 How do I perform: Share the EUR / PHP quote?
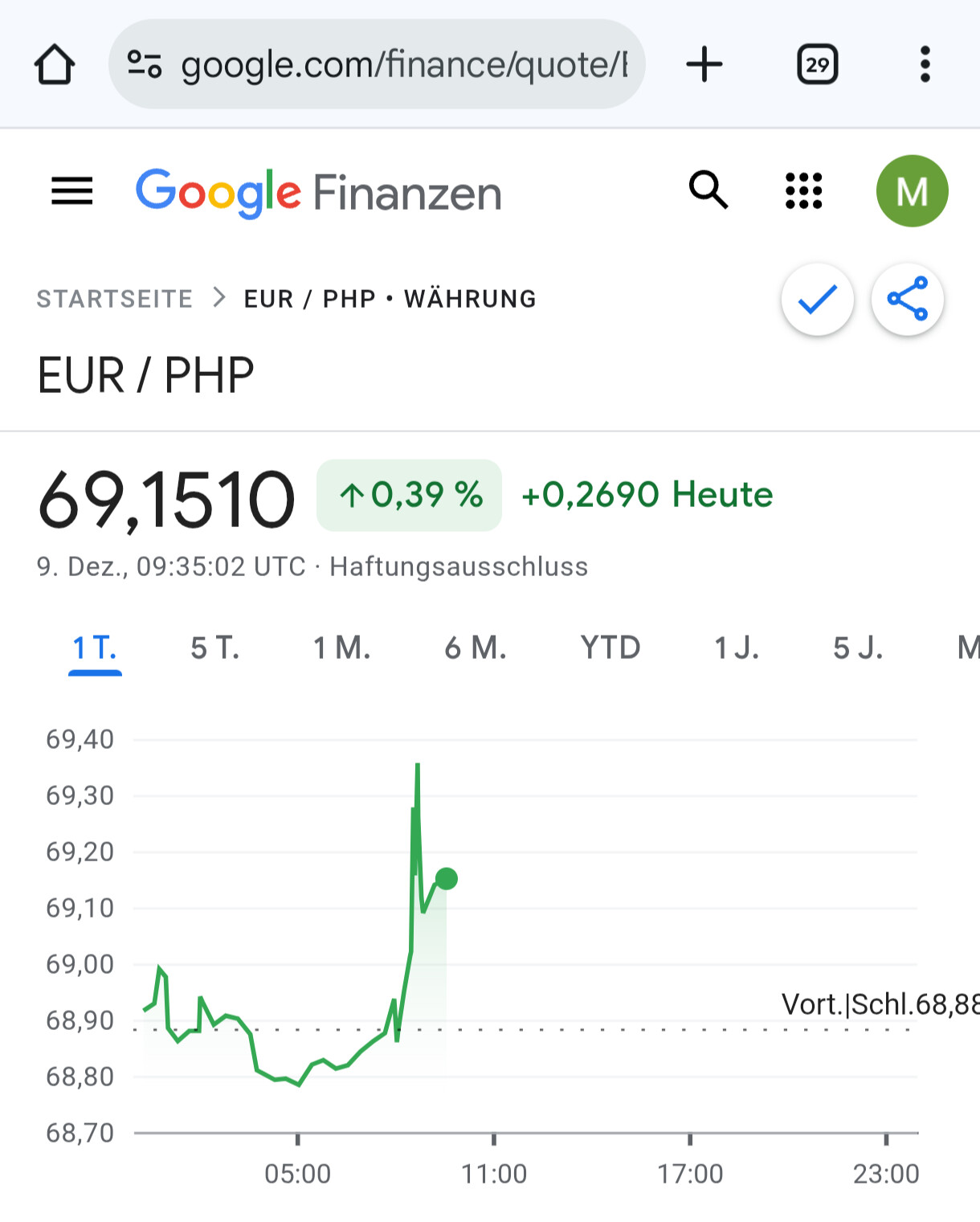coord(907,300)
